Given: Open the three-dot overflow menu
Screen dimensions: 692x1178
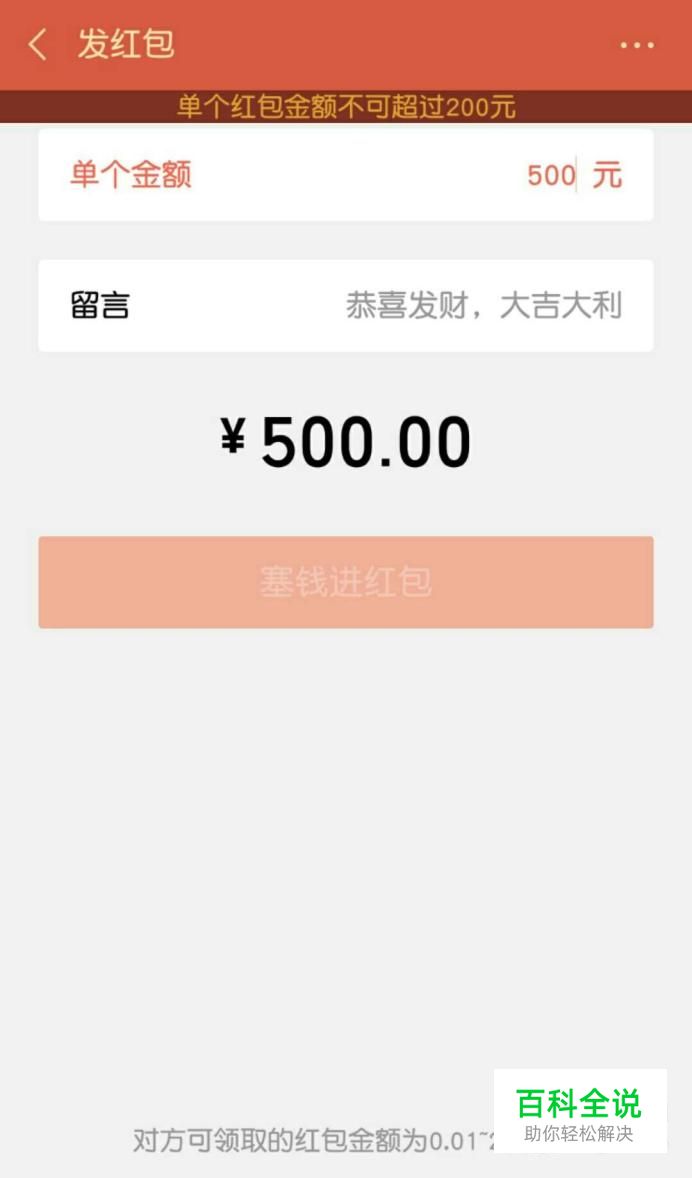Looking at the screenshot, I should pyautogui.click(x=636, y=45).
